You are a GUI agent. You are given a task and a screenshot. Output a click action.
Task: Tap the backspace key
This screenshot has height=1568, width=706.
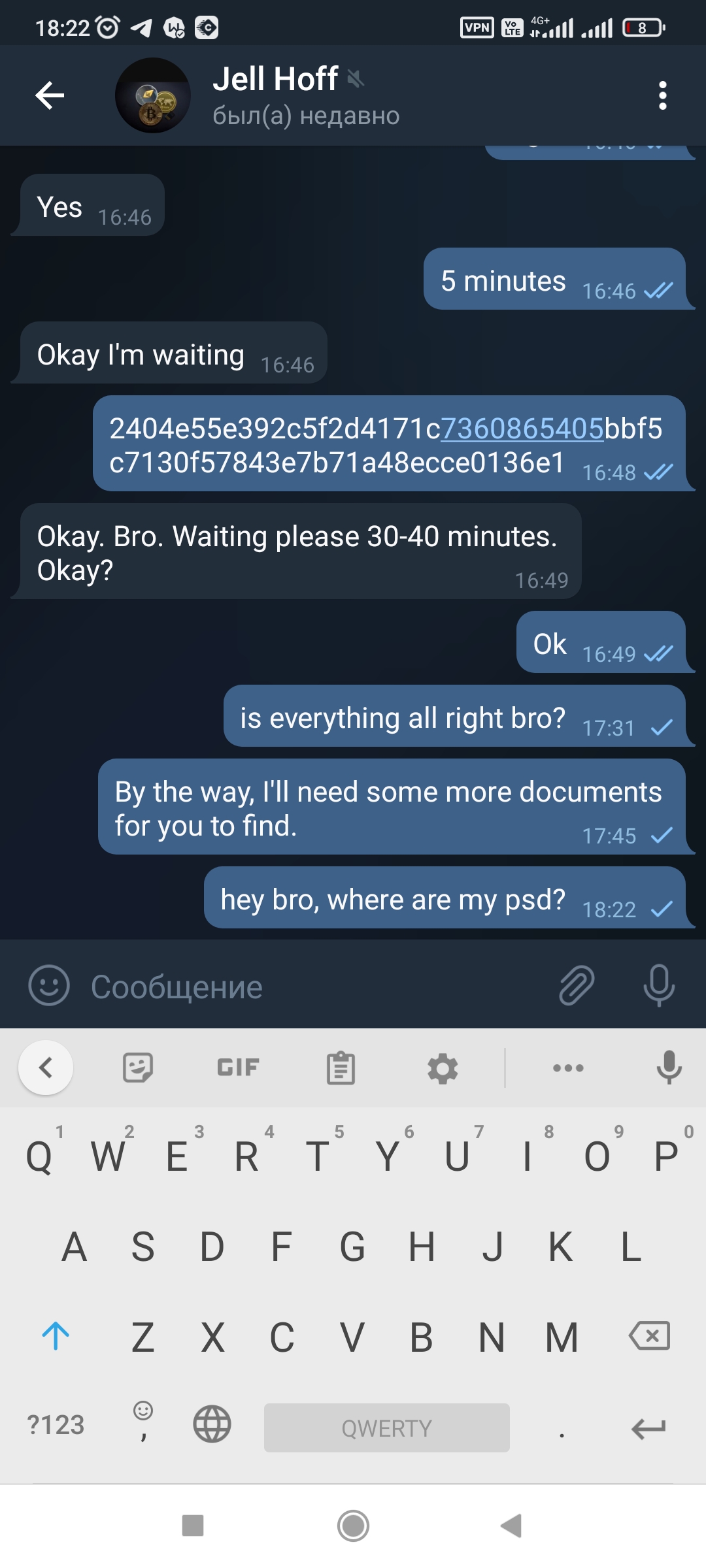coord(649,1336)
